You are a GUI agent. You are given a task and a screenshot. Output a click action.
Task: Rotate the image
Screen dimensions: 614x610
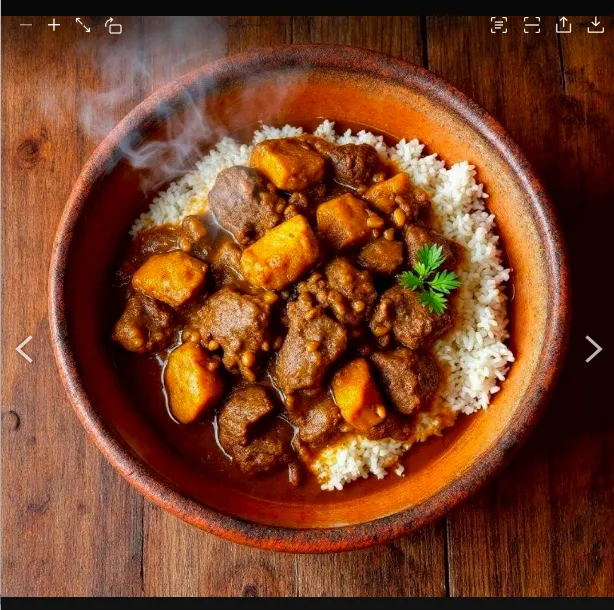(113, 26)
